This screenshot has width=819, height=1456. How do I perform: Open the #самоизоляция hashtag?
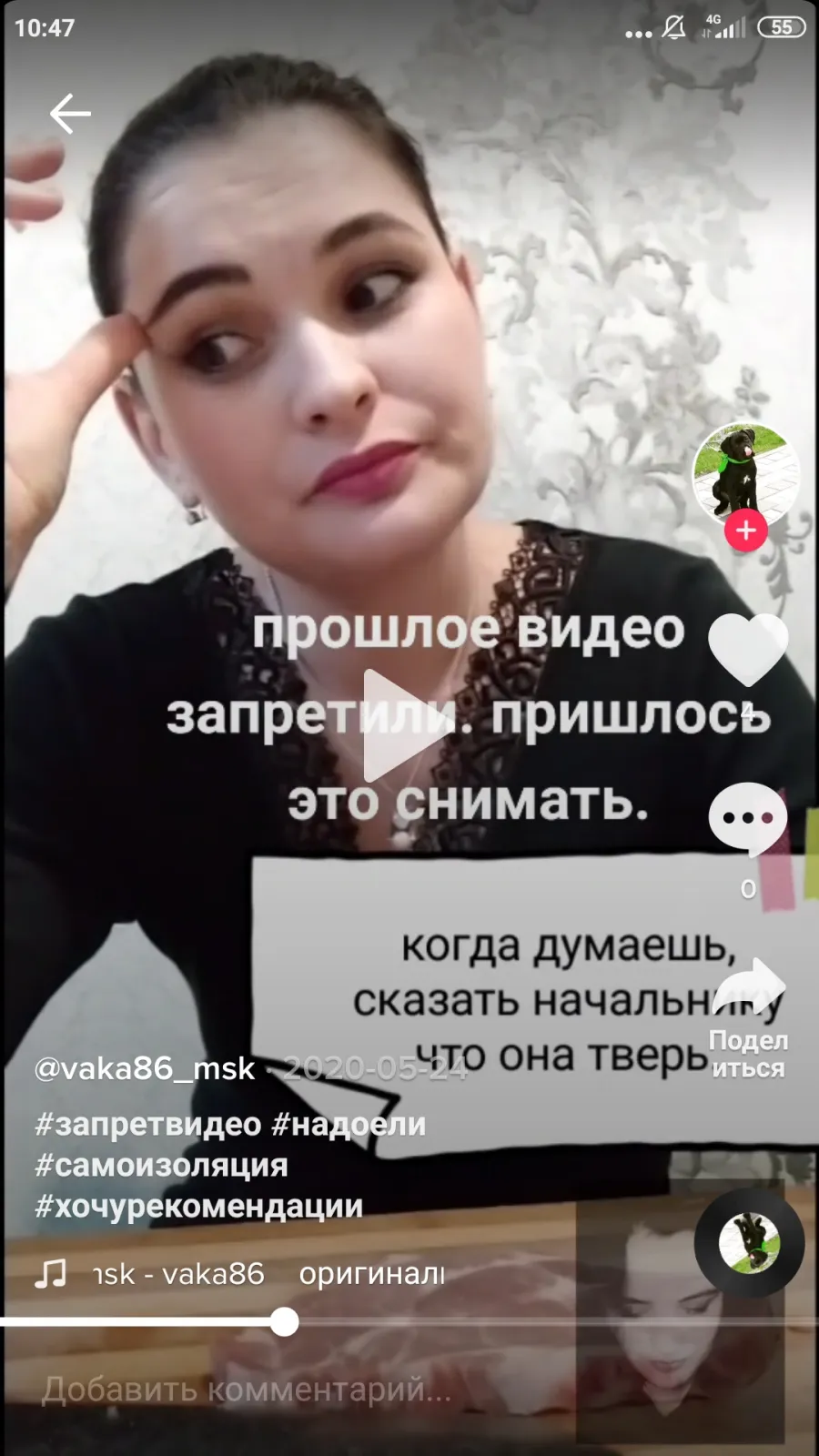[161, 1166]
